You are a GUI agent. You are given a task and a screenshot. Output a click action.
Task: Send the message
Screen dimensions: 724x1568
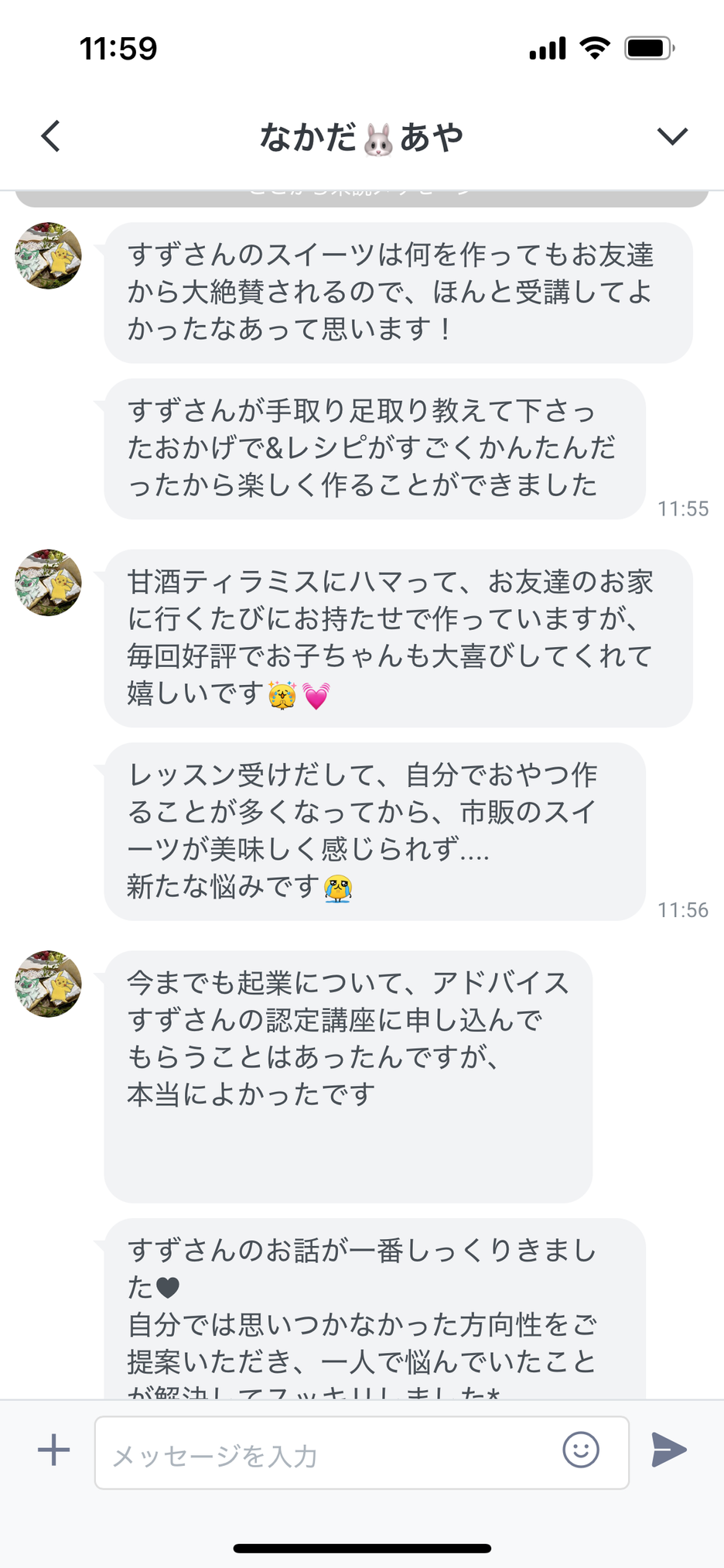click(668, 1450)
